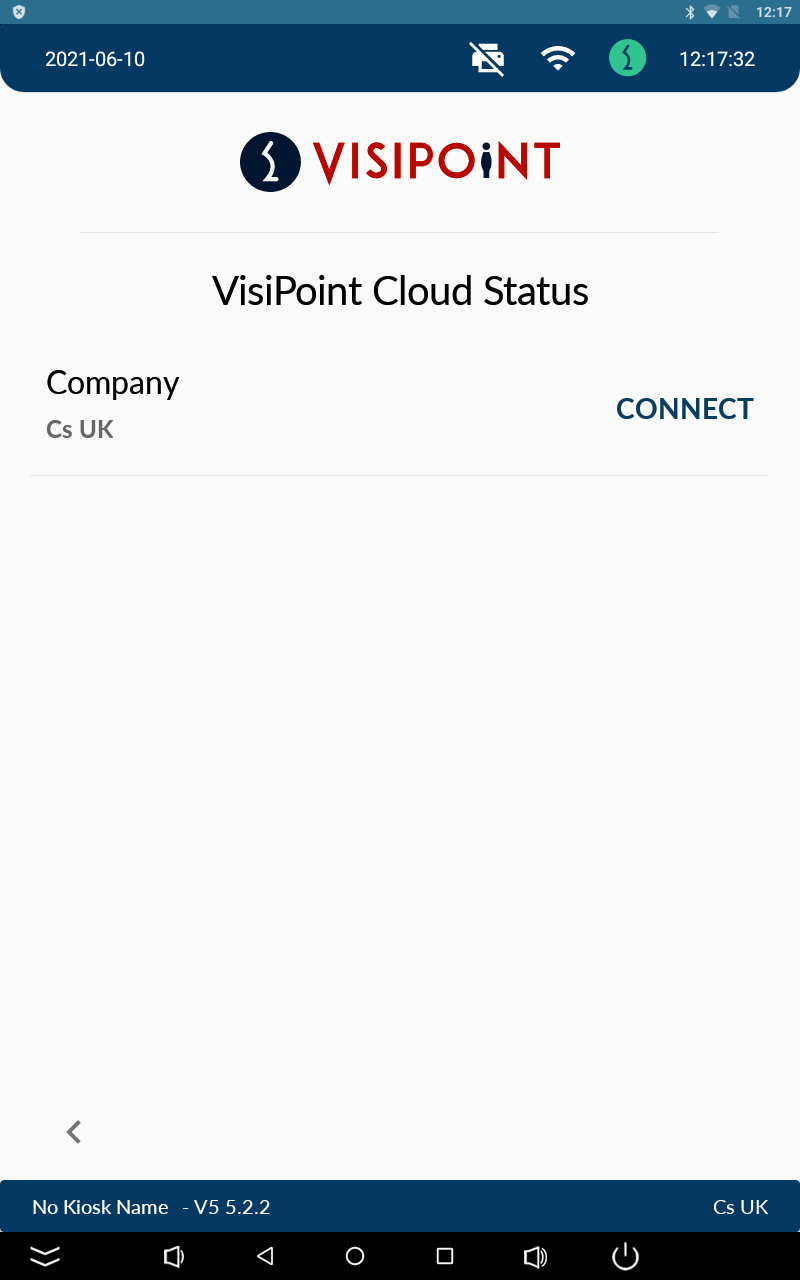Tap CONNECT for company Cs UK

pyautogui.click(x=684, y=409)
